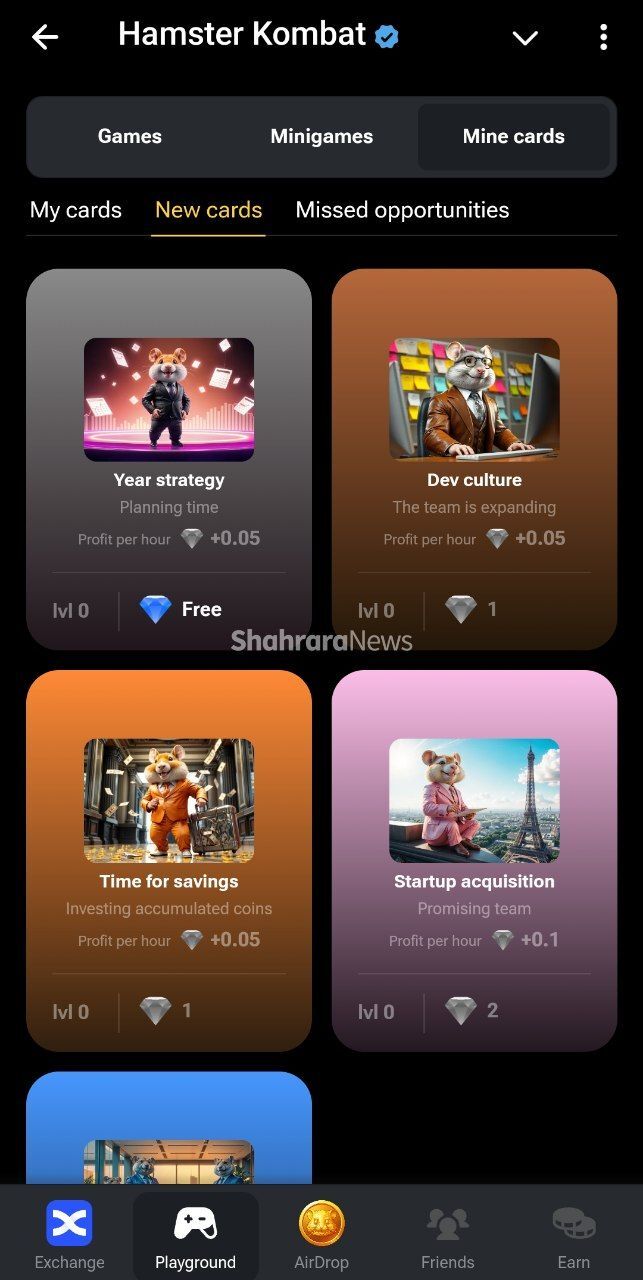This screenshot has height=1280, width=643.
Task: Open the Missed opportunities tab
Action: 402,210
